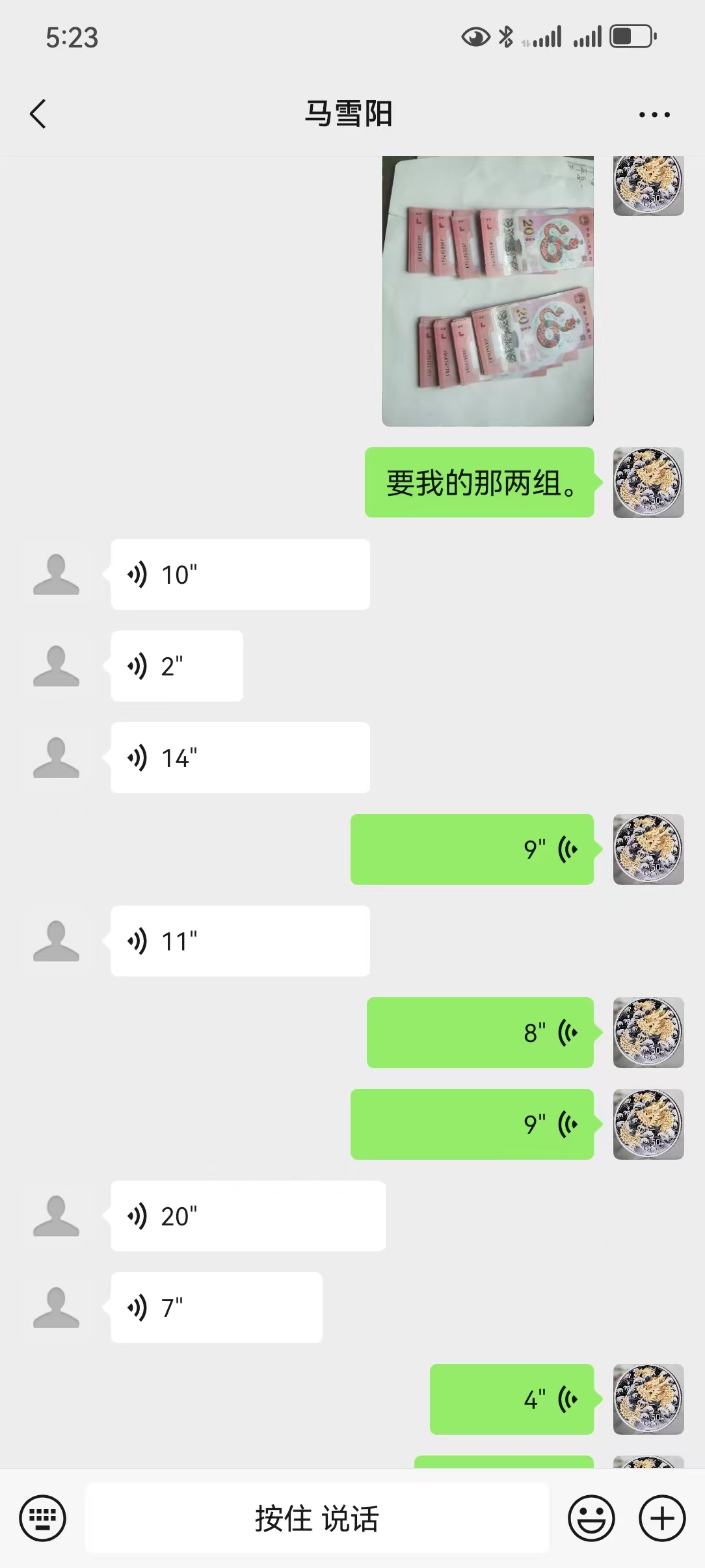Tap the contact's avatar beside the 10" voice
Viewport: 705px width, 1568px height.
pyautogui.click(x=56, y=574)
